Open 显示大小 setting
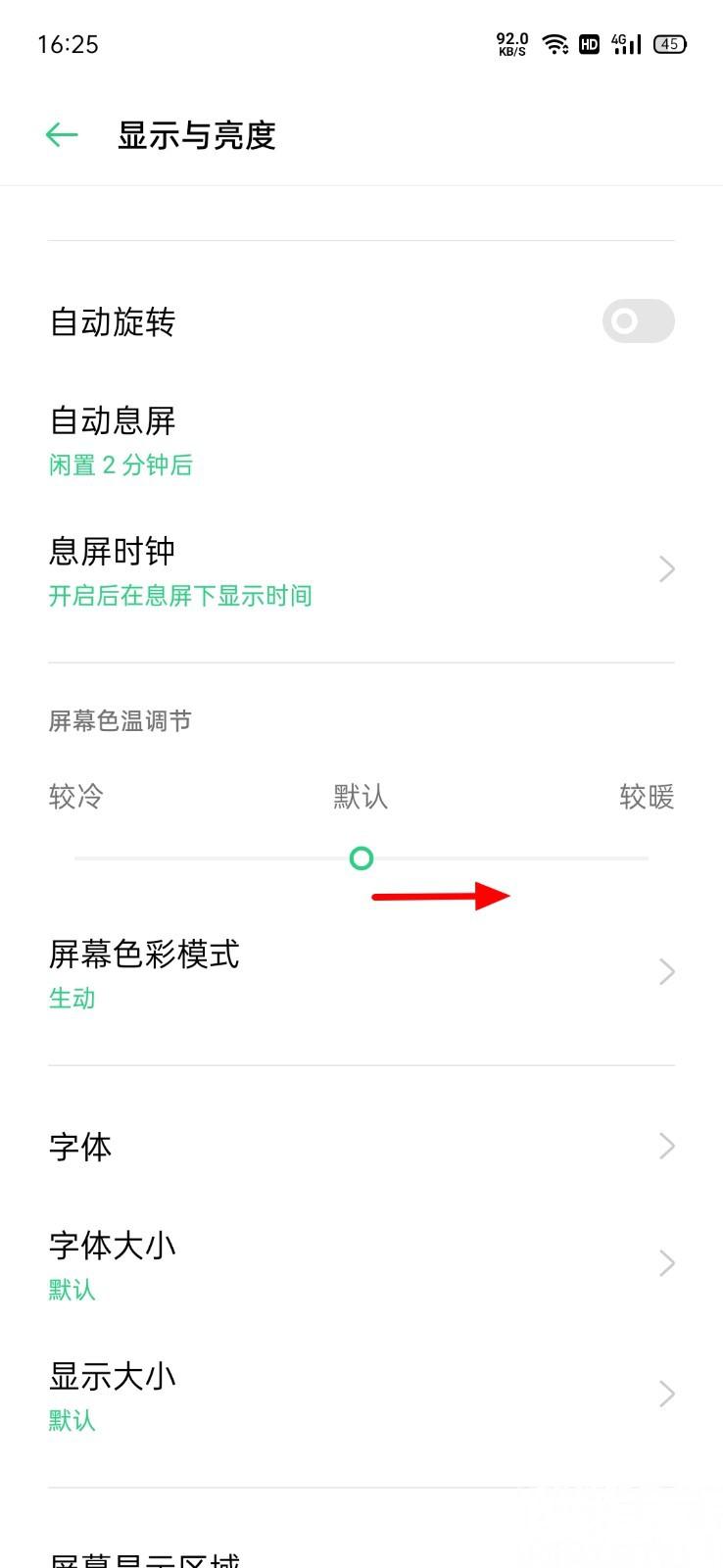The image size is (723, 1568). coord(361,1395)
